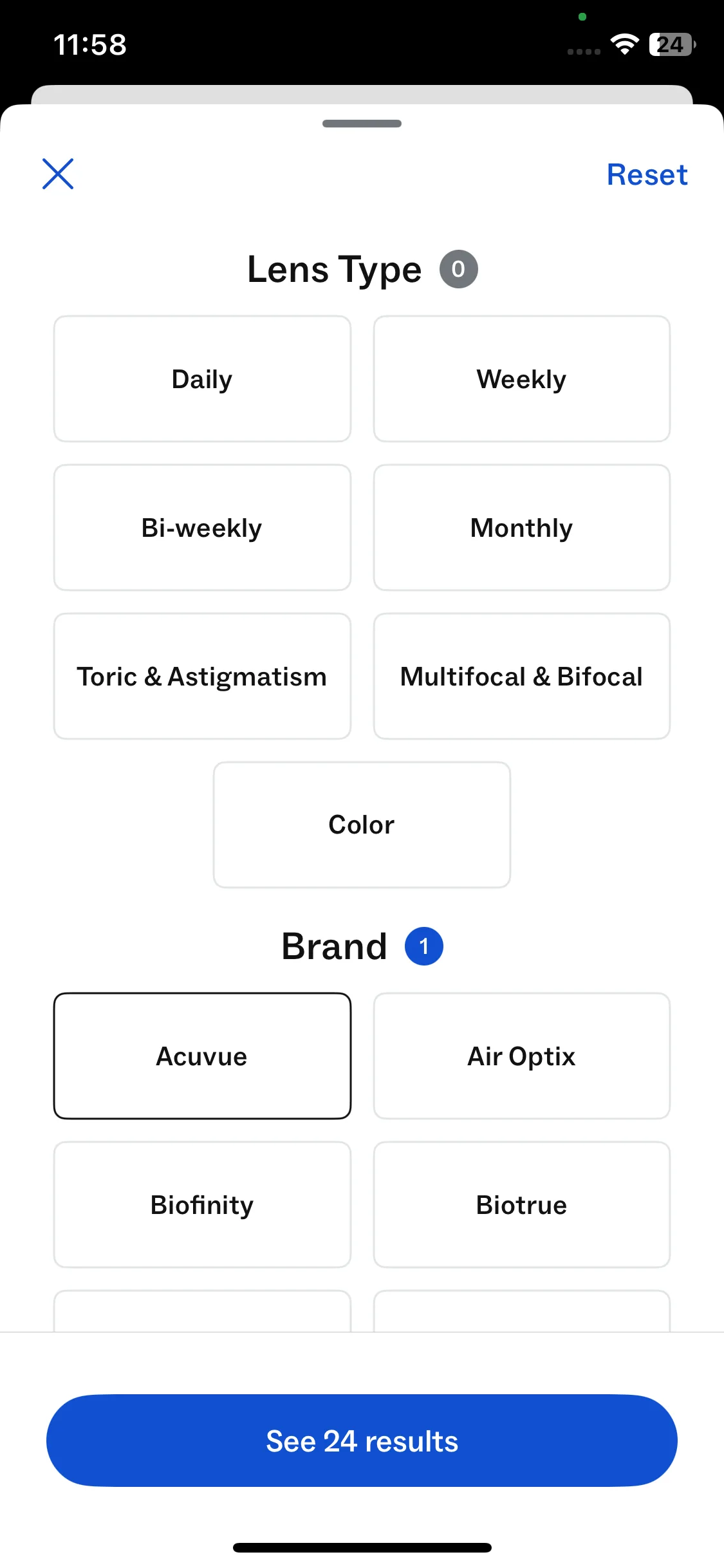
Task: Select the Biofinity brand
Action: 202,1205
